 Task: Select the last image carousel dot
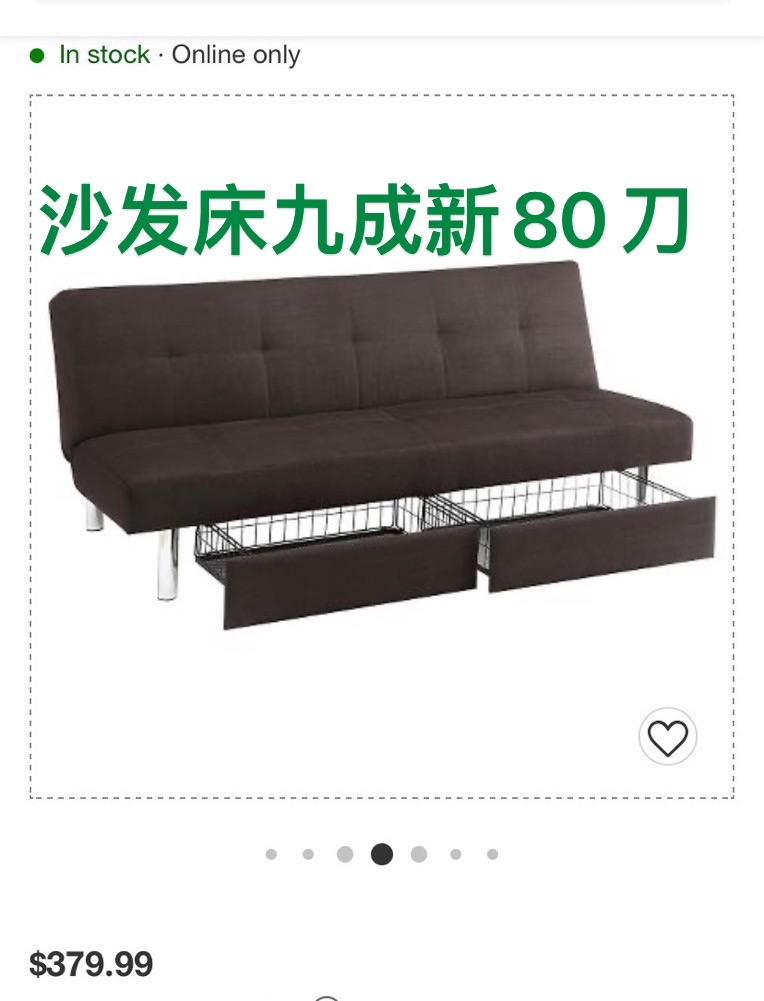492,854
